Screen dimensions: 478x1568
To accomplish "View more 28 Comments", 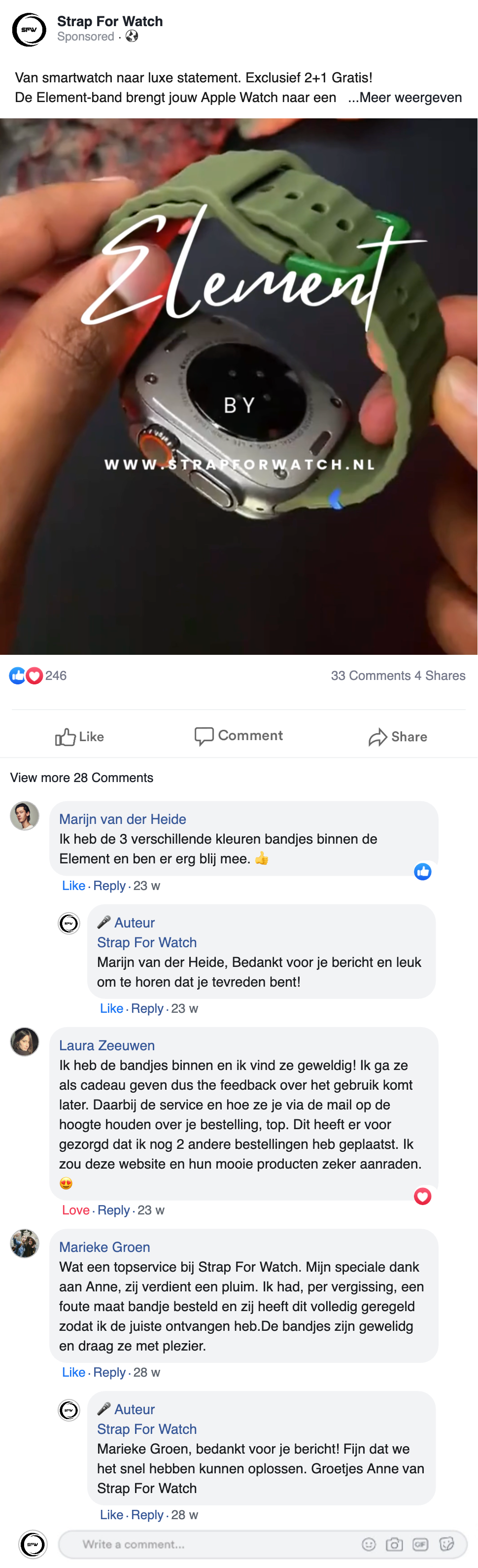I will coord(81,777).
